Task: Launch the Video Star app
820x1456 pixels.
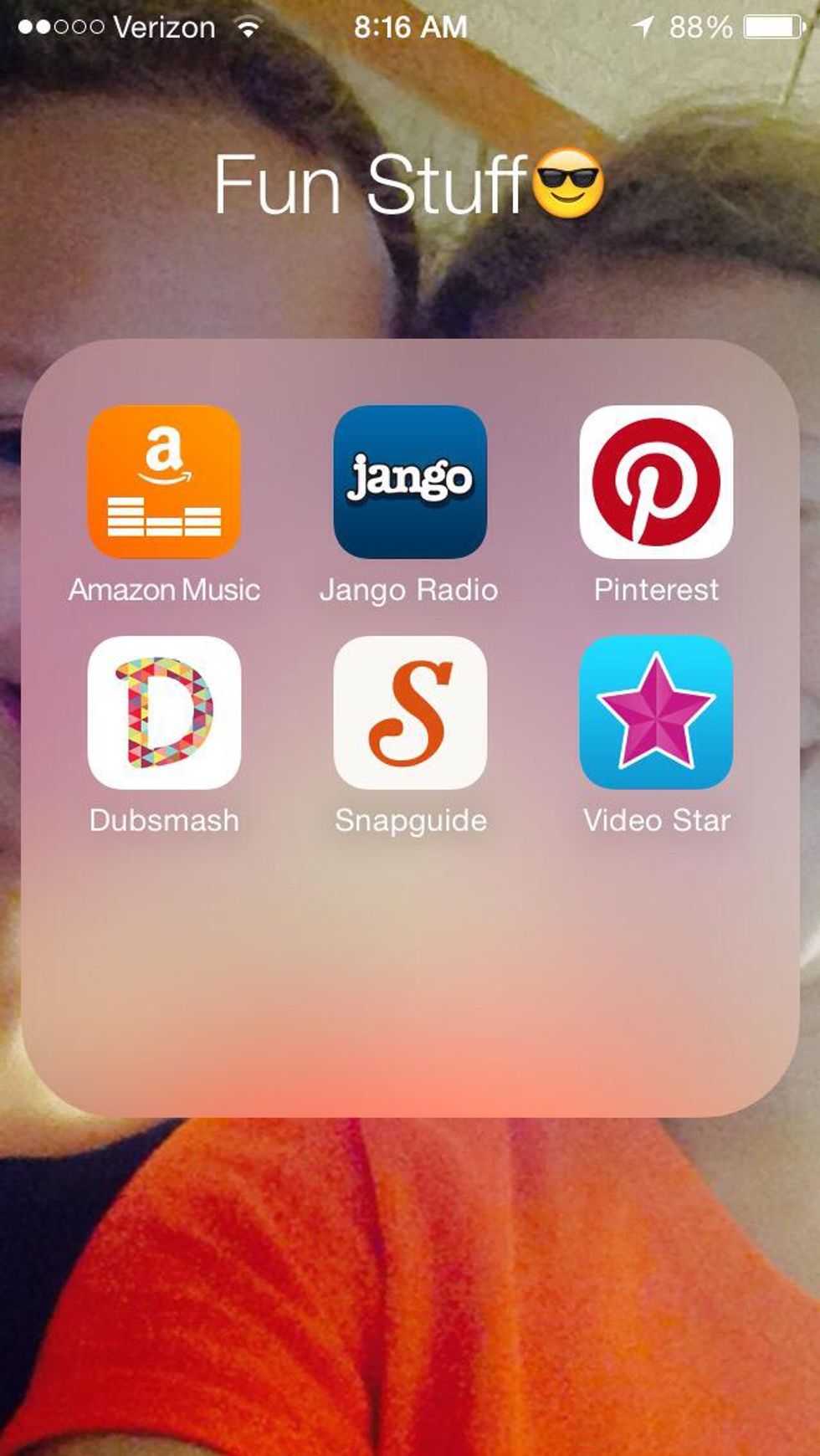Action: pyautogui.click(x=656, y=712)
